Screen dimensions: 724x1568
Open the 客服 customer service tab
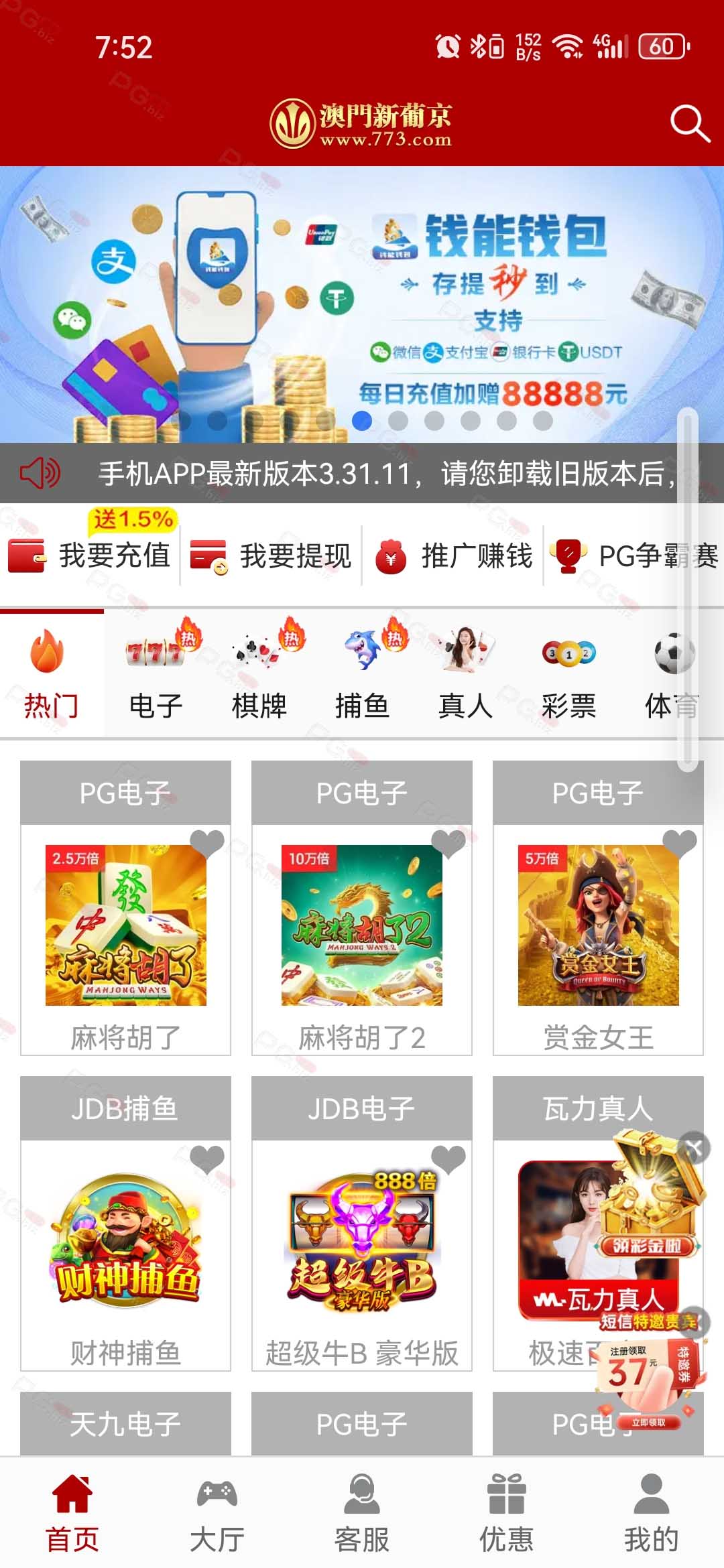point(362,1513)
